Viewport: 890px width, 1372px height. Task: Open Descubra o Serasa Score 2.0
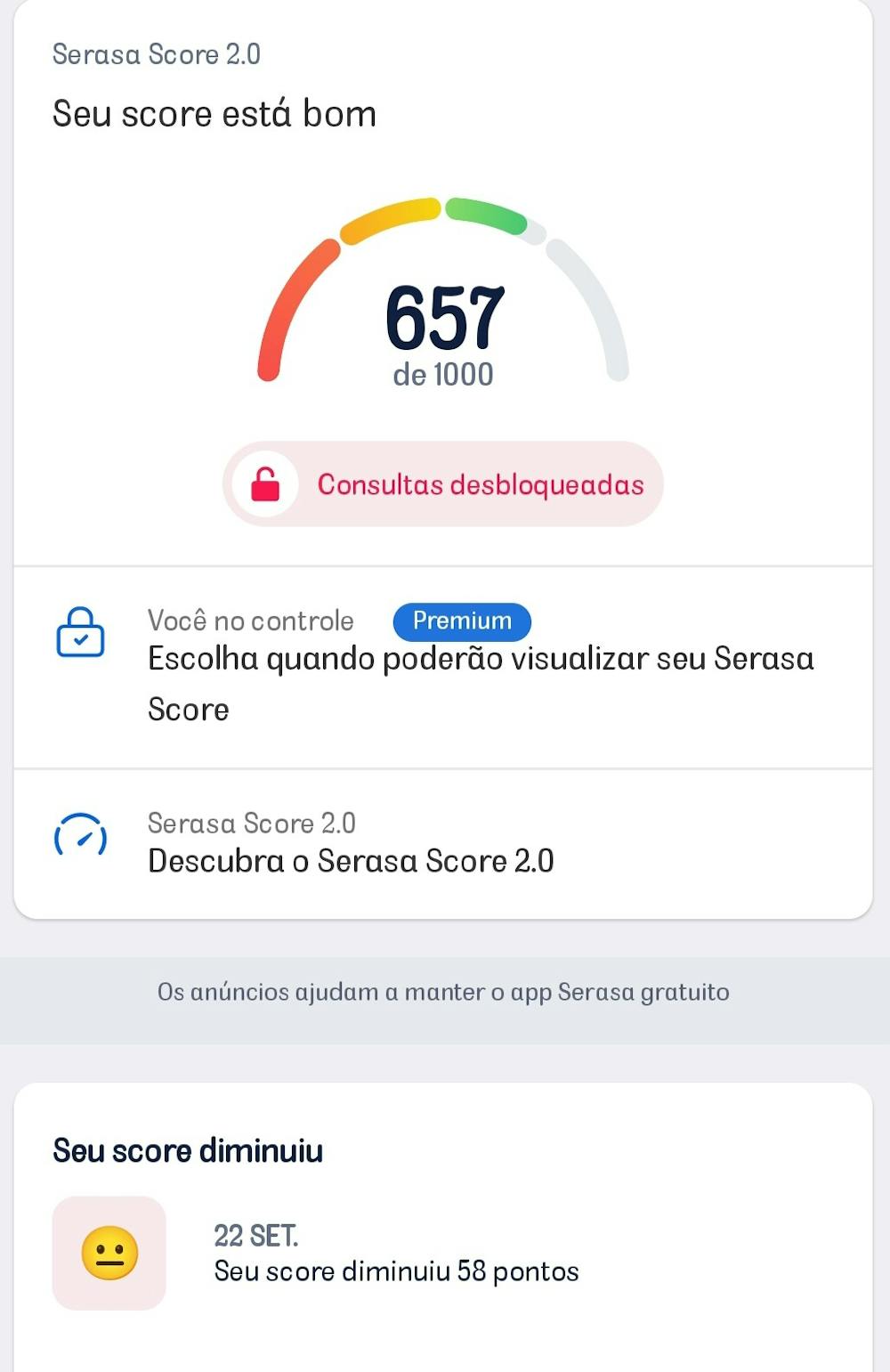click(x=351, y=844)
